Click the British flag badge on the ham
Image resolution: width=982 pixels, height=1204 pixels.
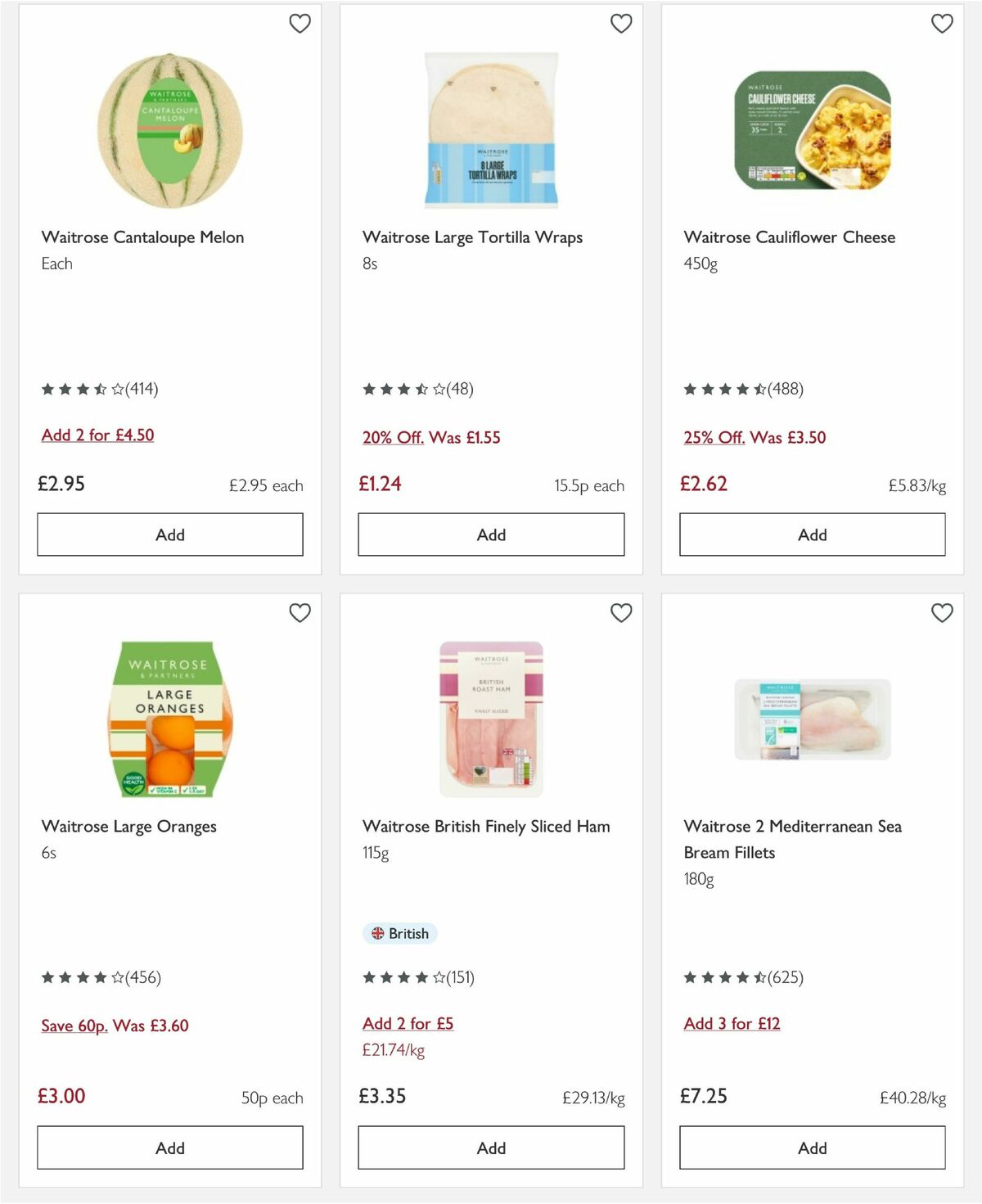(x=400, y=933)
